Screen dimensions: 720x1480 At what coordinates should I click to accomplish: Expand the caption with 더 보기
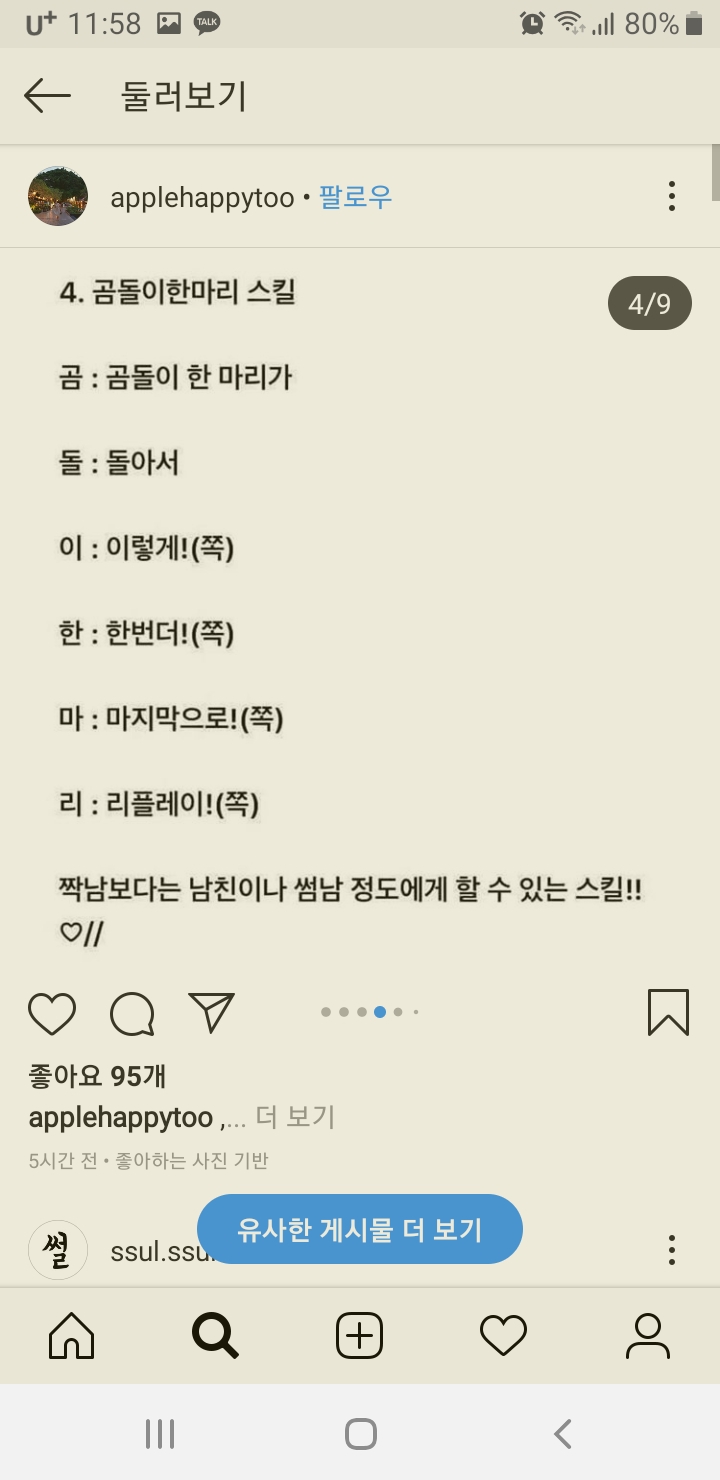click(x=295, y=1117)
